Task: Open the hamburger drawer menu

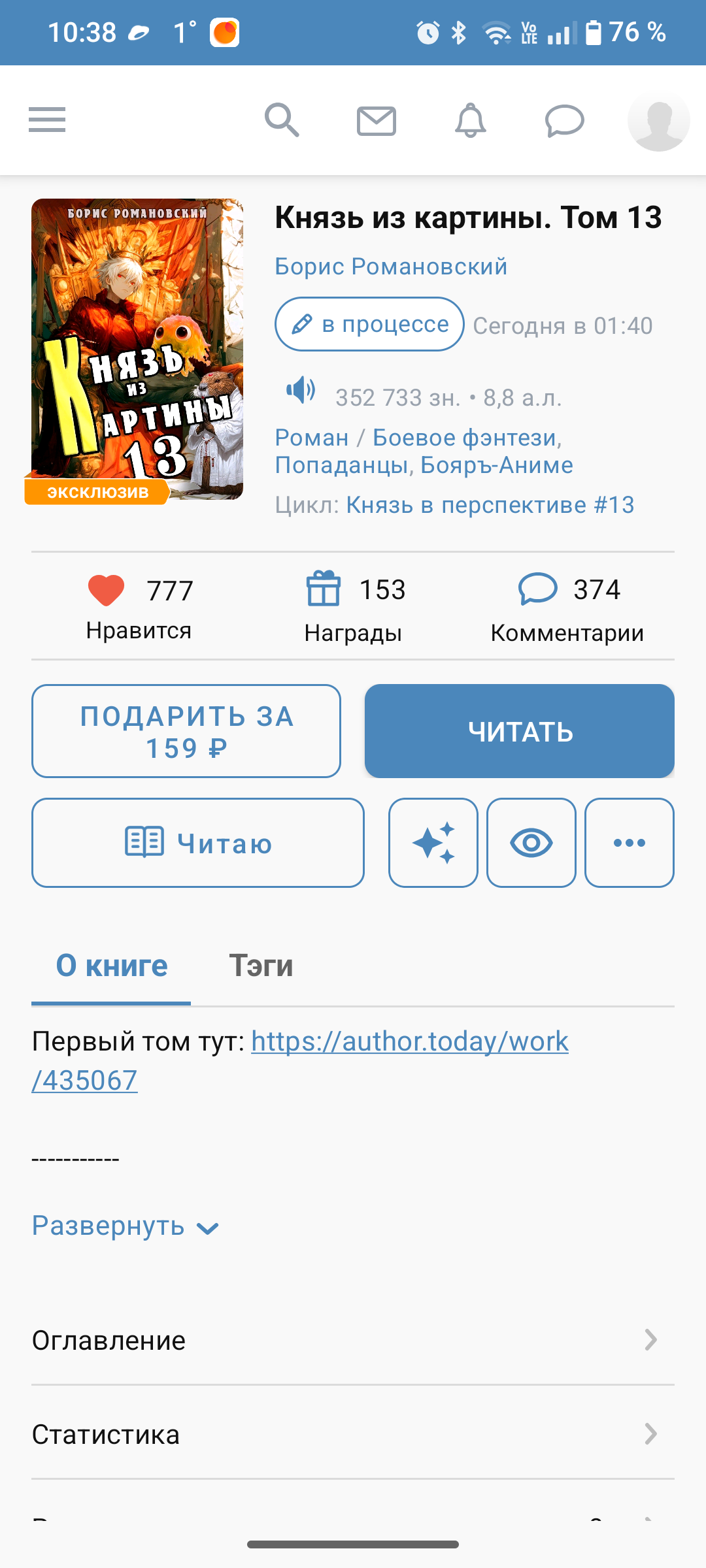Action: tap(47, 120)
